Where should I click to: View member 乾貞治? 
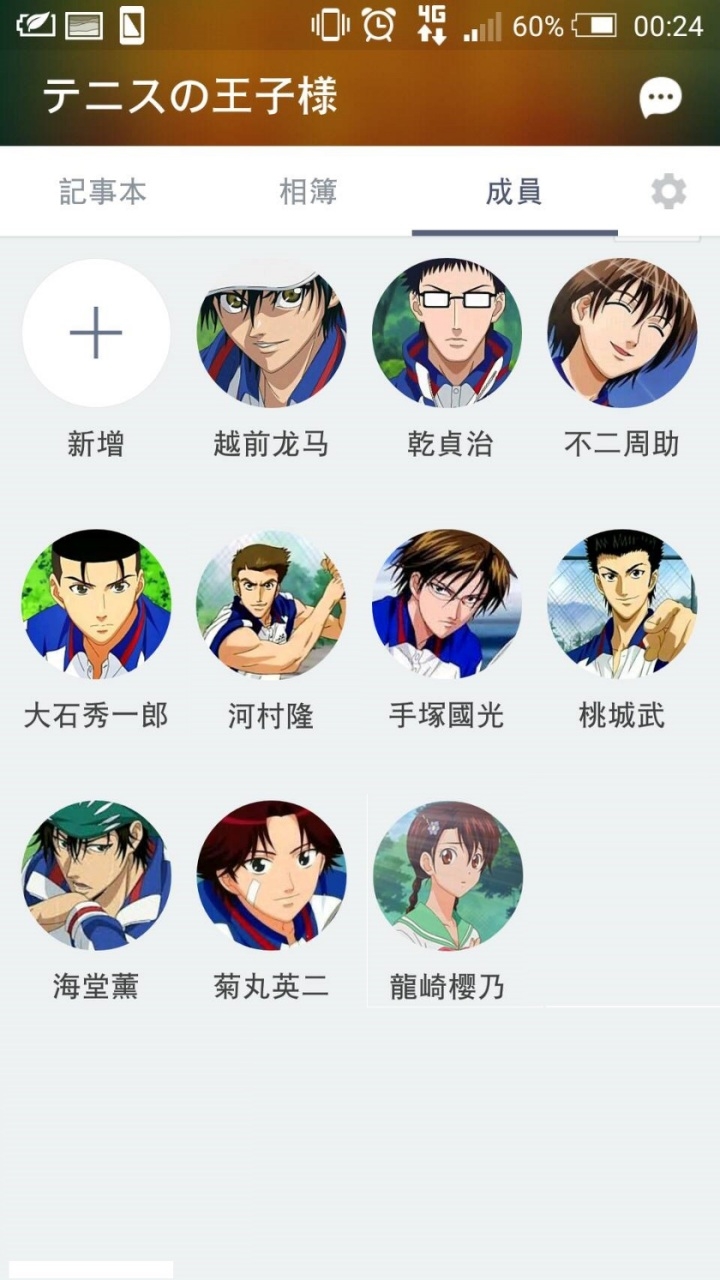click(447, 334)
